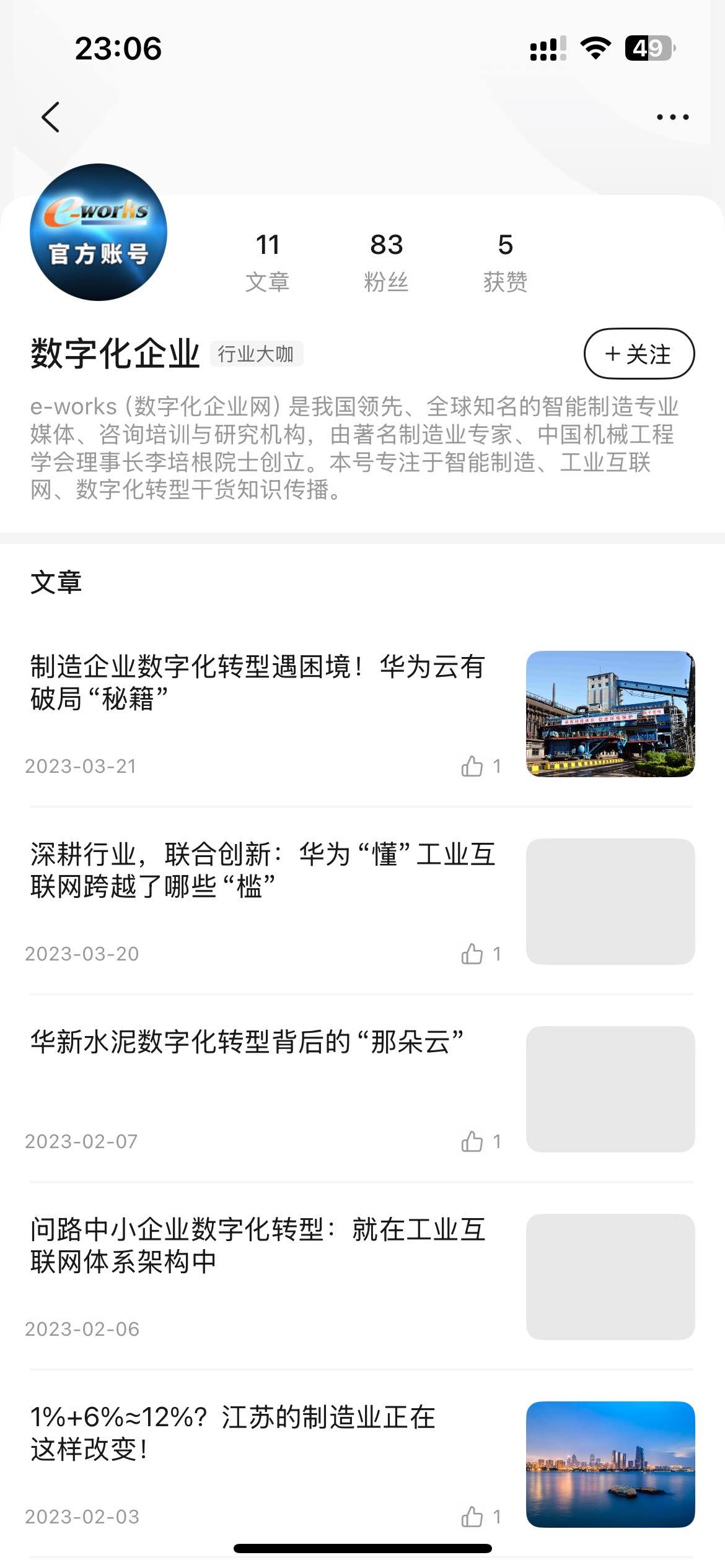Open article 问路中小企业数字化转型：就在工业互联网体系架构中
Viewport: 725px width, 1568px height.
coord(257,1245)
